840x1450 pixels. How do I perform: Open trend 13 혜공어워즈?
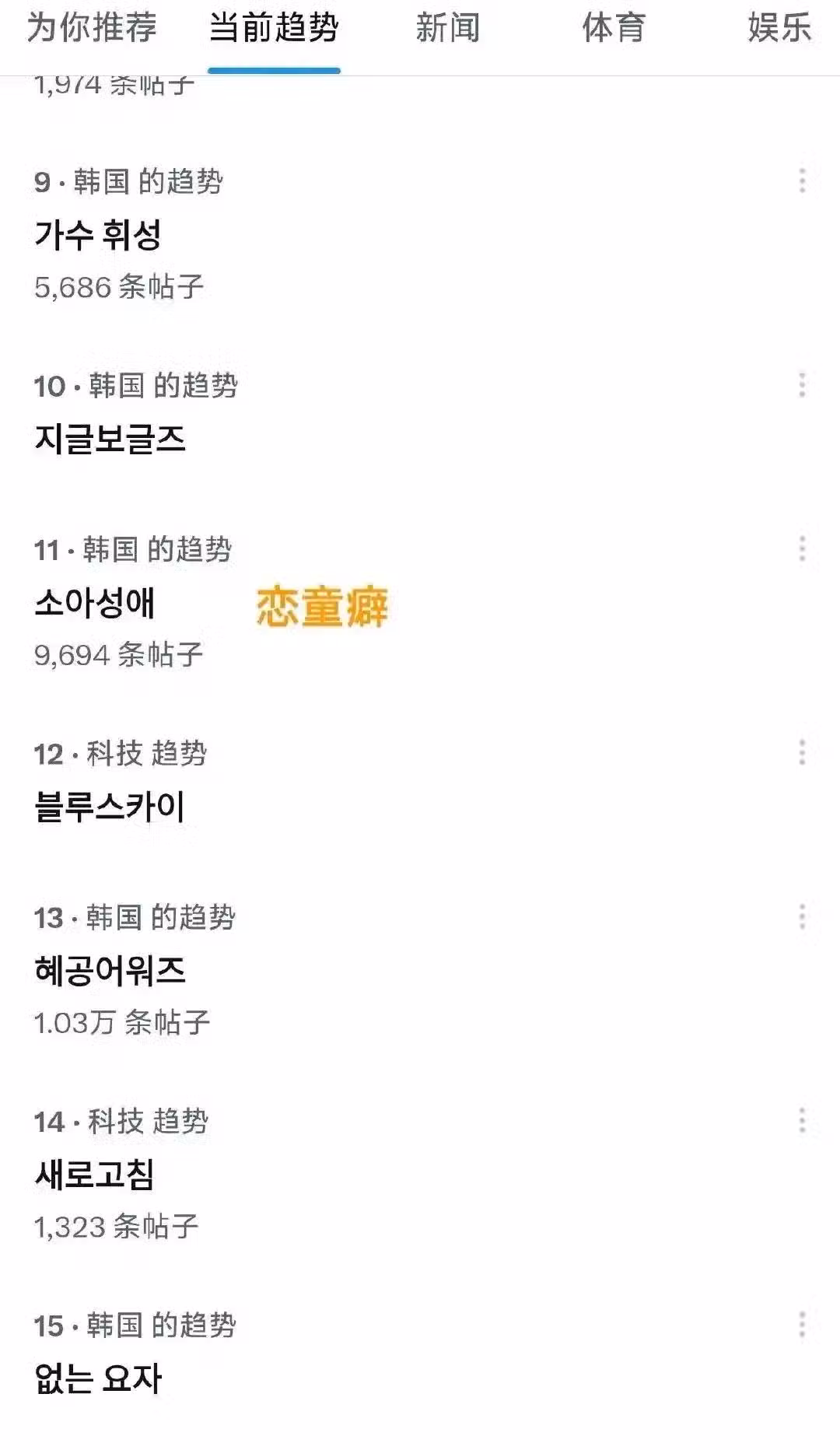point(110,971)
